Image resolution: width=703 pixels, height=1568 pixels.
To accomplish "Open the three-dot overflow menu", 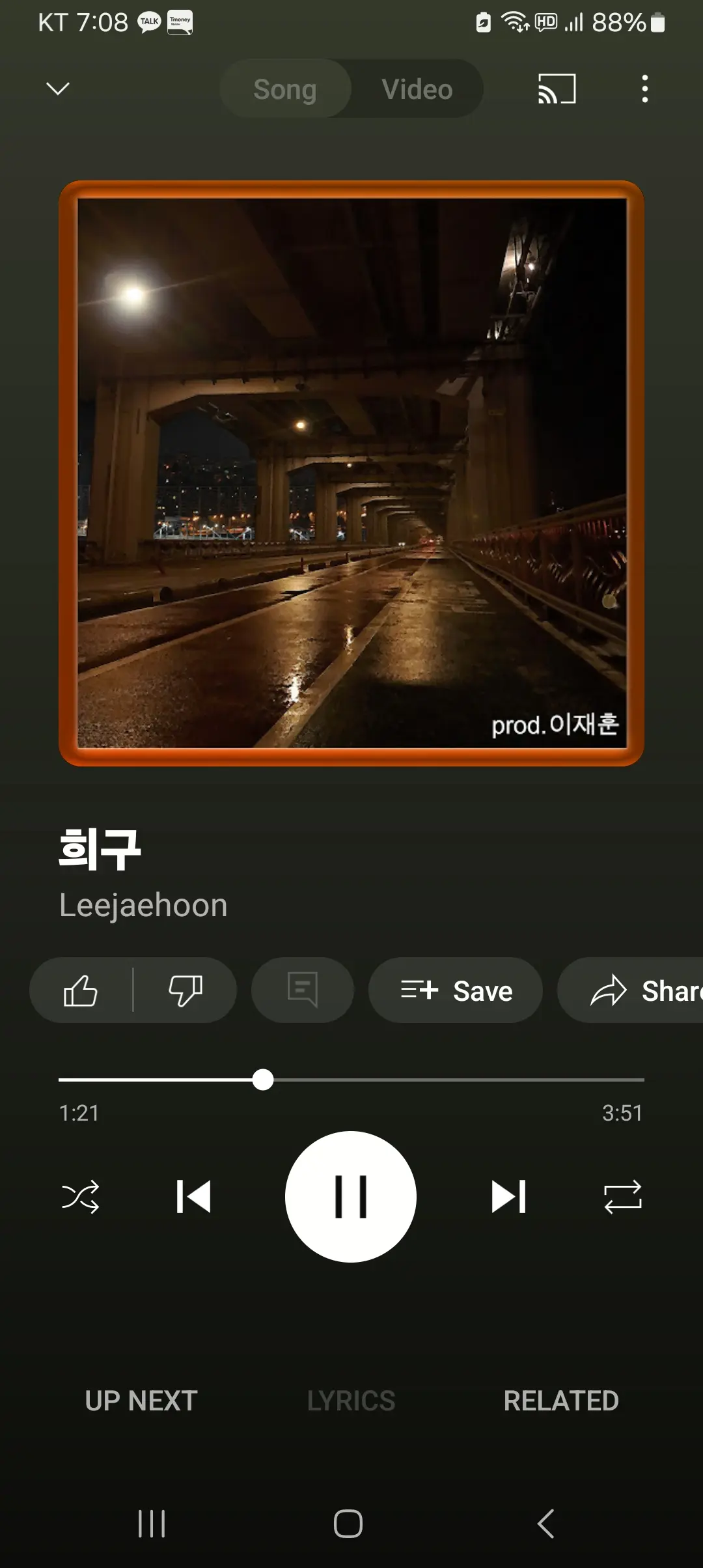I will [x=644, y=89].
